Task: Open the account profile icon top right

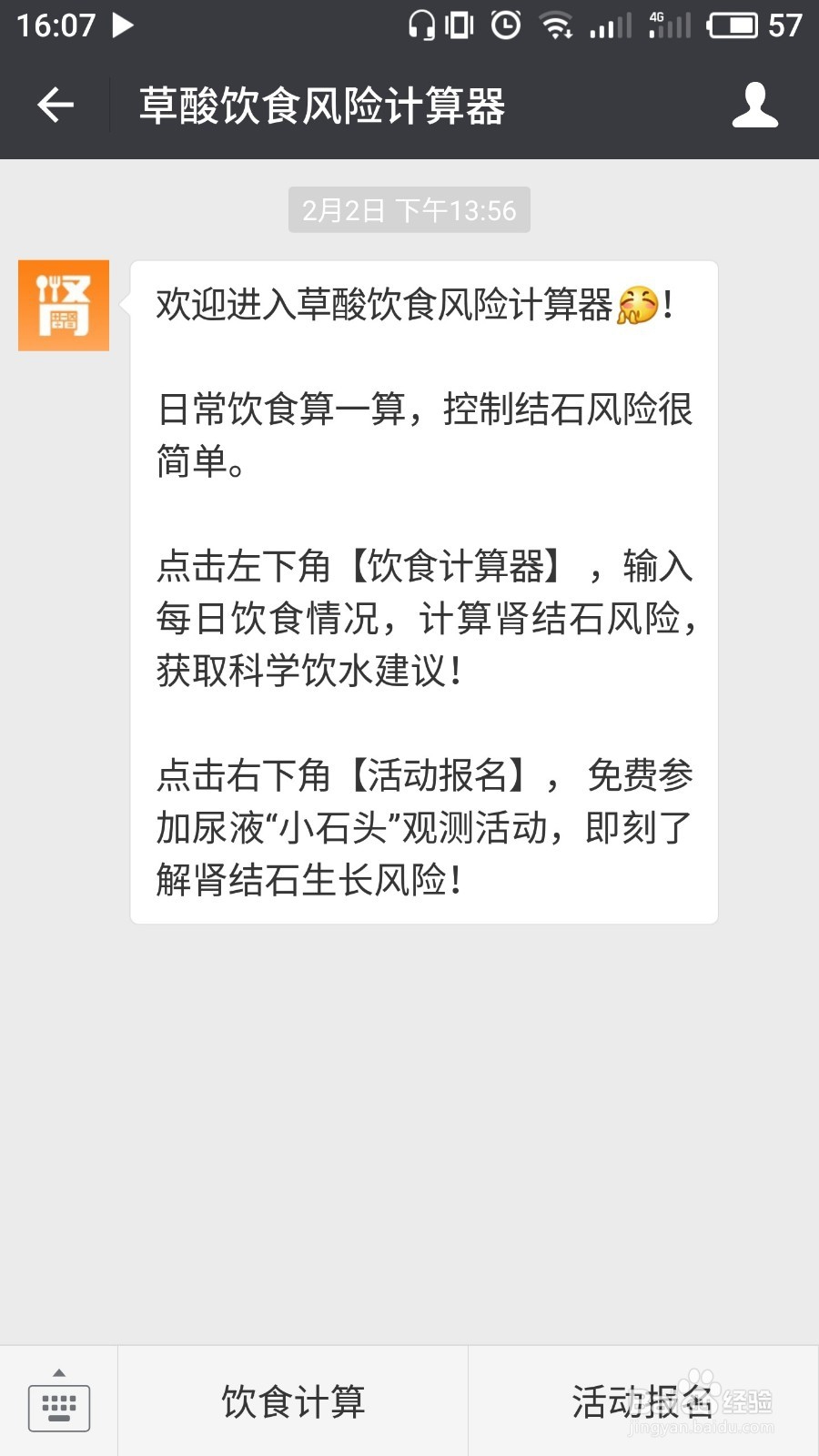Action: point(753,104)
